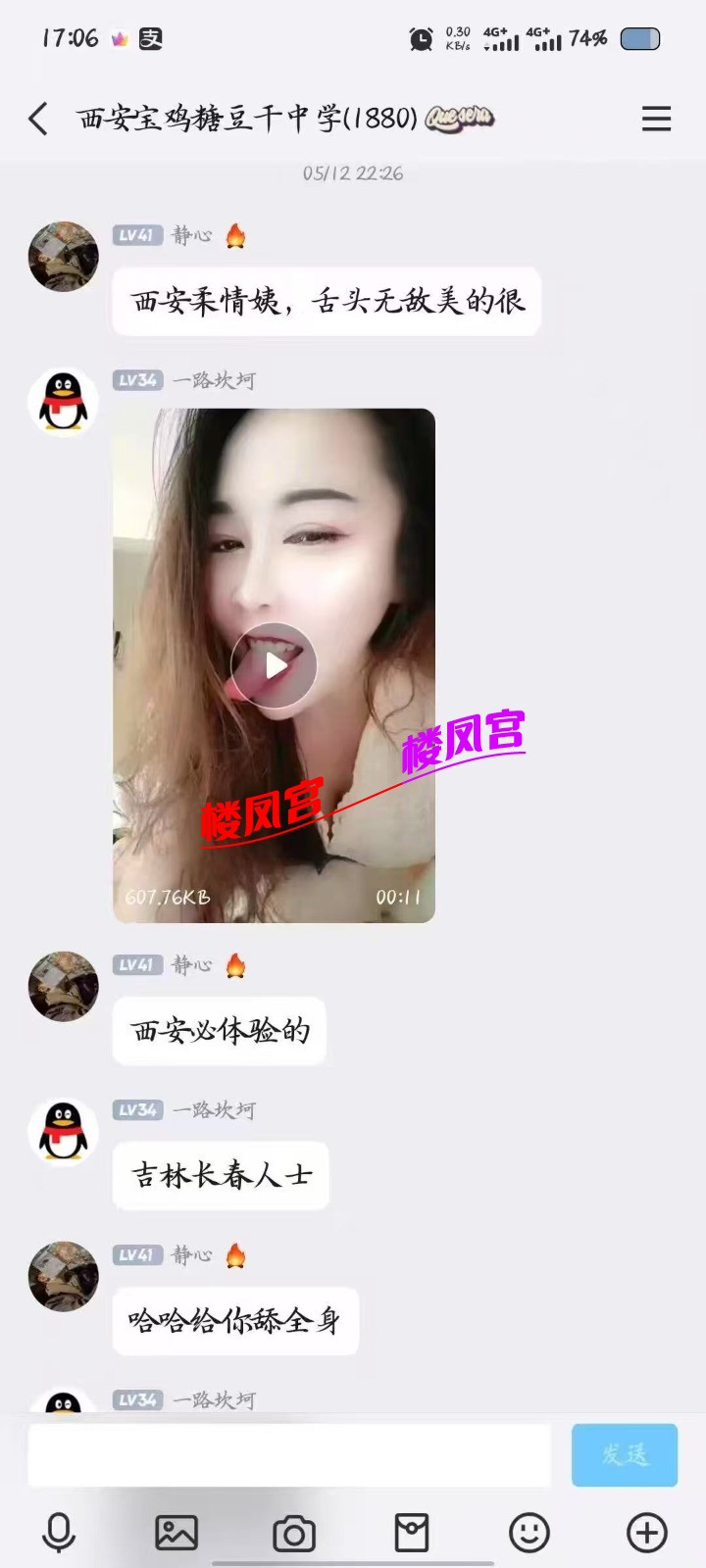The height and width of the screenshot is (1568, 706).
Task: Open the emoji smiley face icon
Action: [x=529, y=1532]
